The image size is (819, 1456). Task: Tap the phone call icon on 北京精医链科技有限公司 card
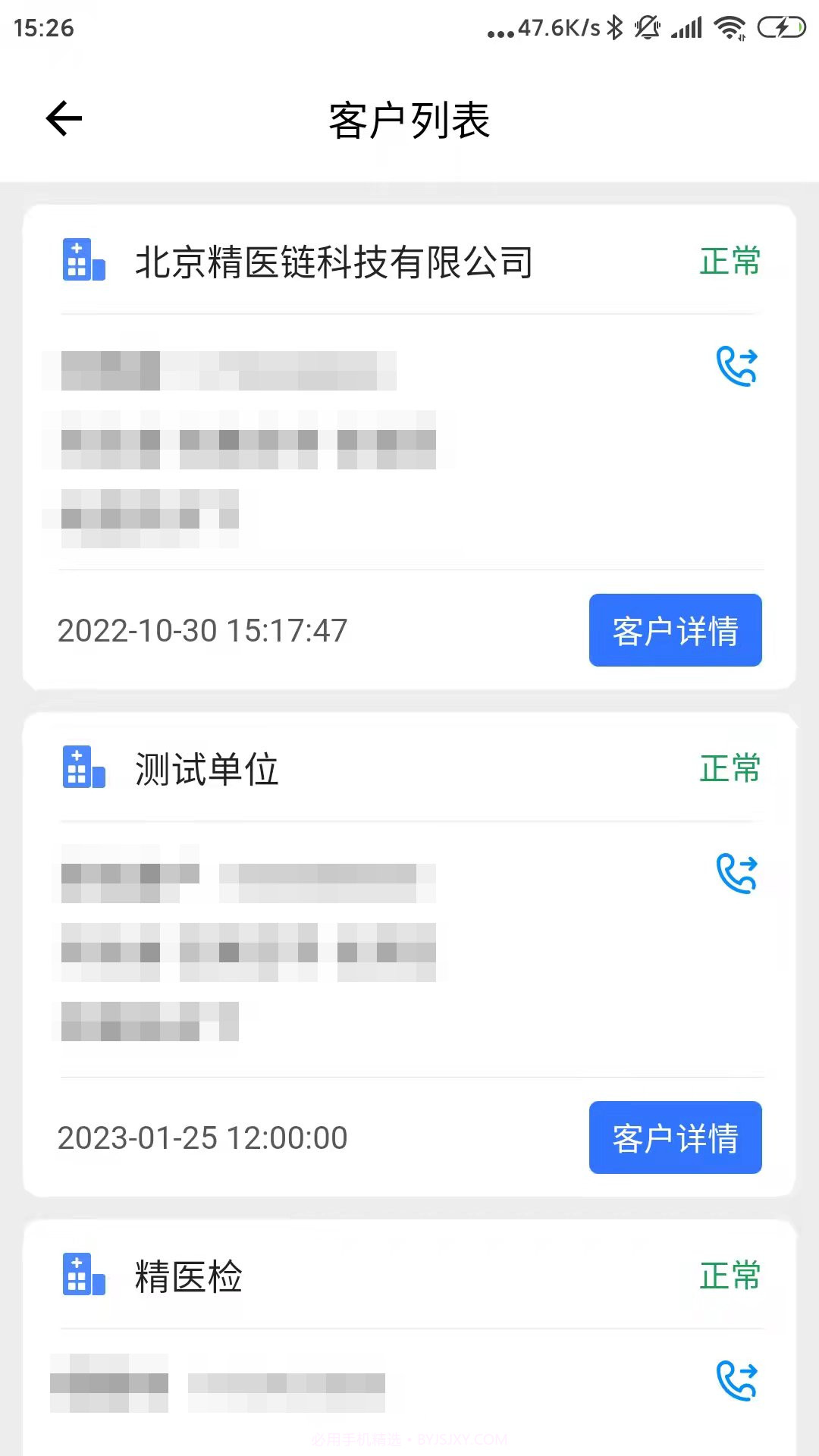tap(736, 367)
